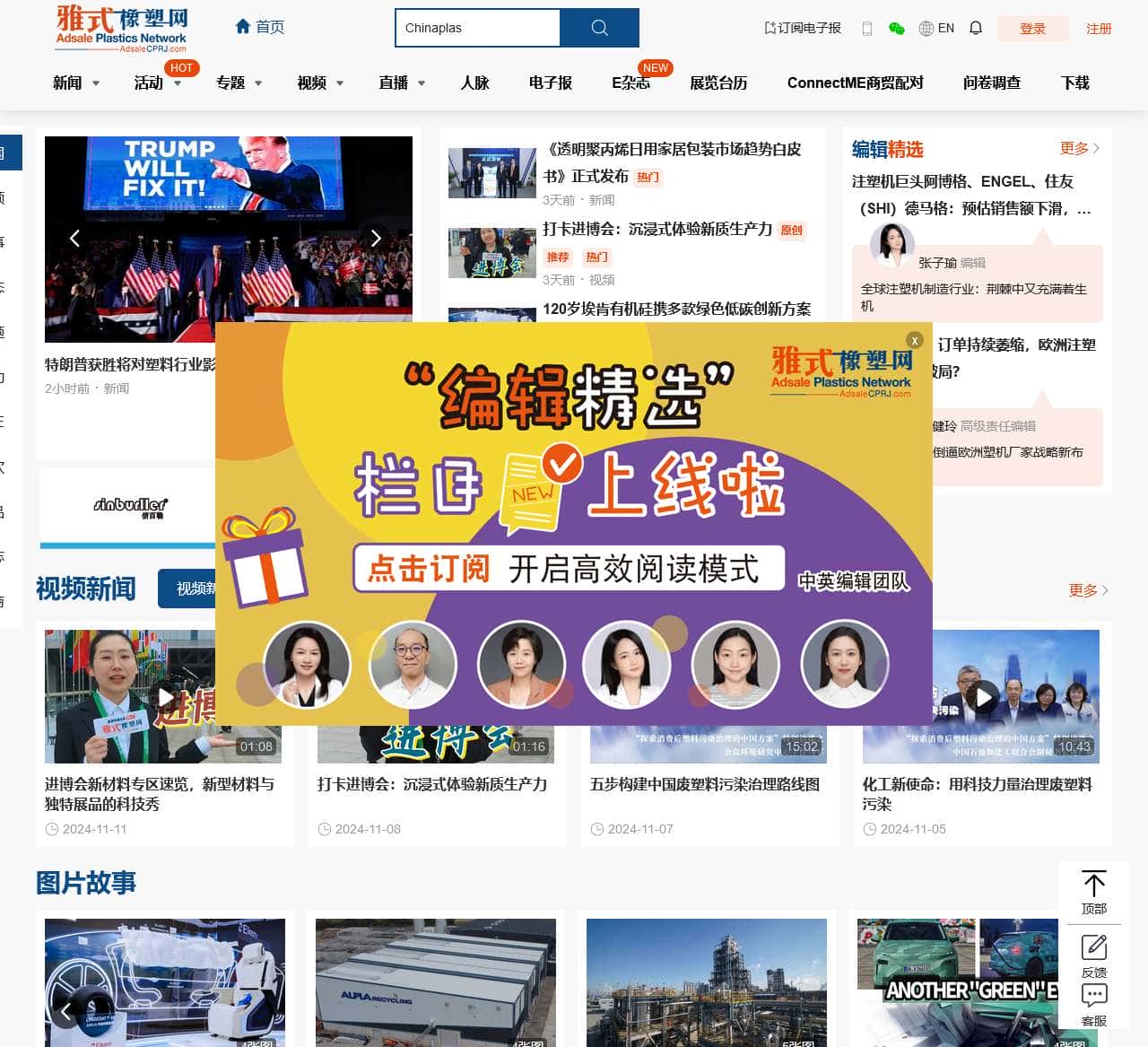Open the 反馈 feedback button
This screenshot has width=1148, height=1047.
click(x=1093, y=955)
